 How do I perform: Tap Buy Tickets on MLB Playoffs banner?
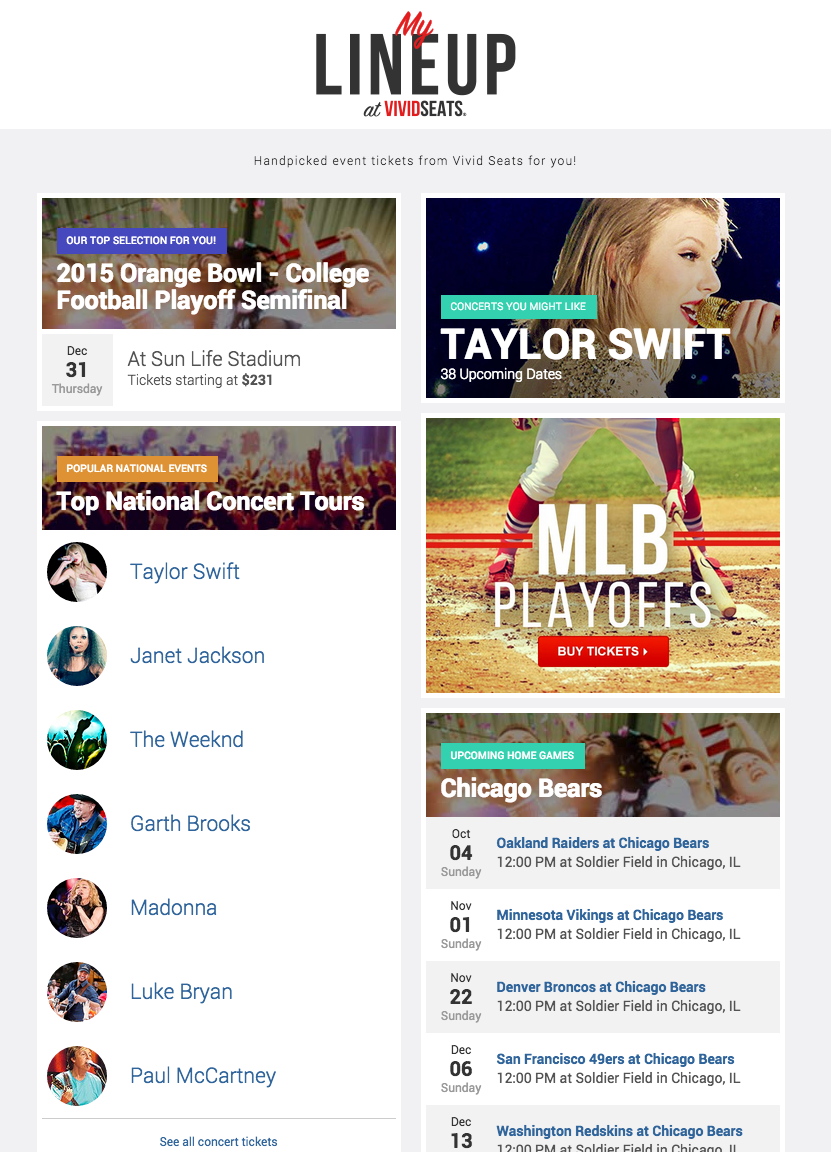pos(602,651)
